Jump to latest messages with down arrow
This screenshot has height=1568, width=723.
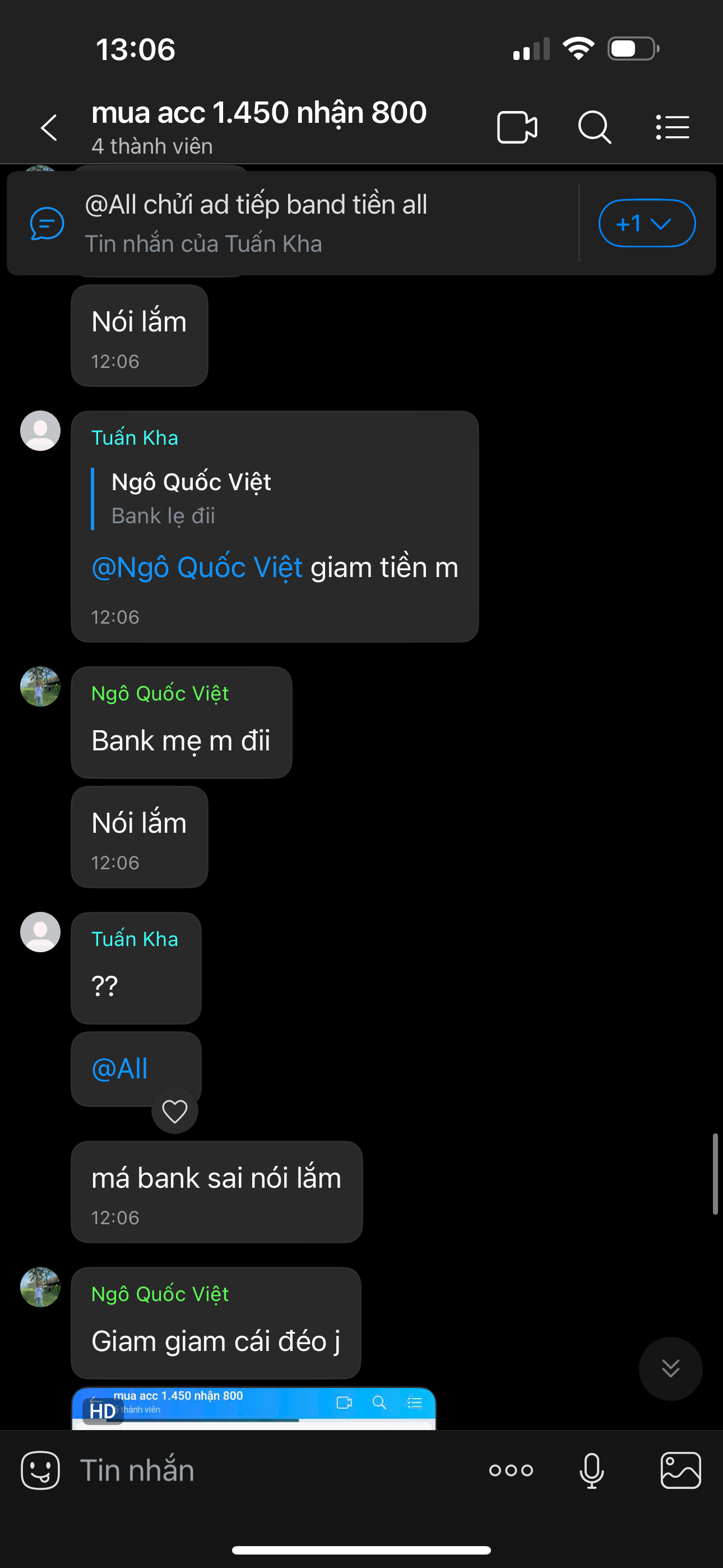(x=670, y=1368)
